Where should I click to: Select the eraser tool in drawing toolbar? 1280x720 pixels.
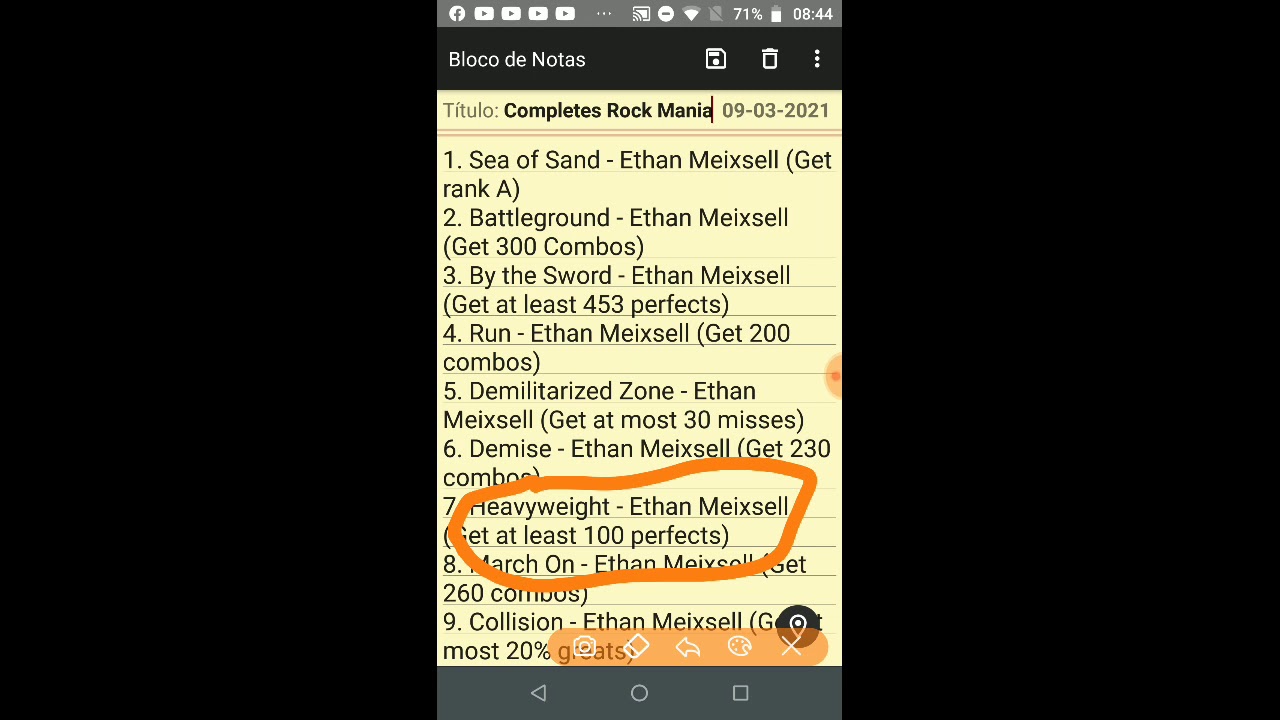637,647
